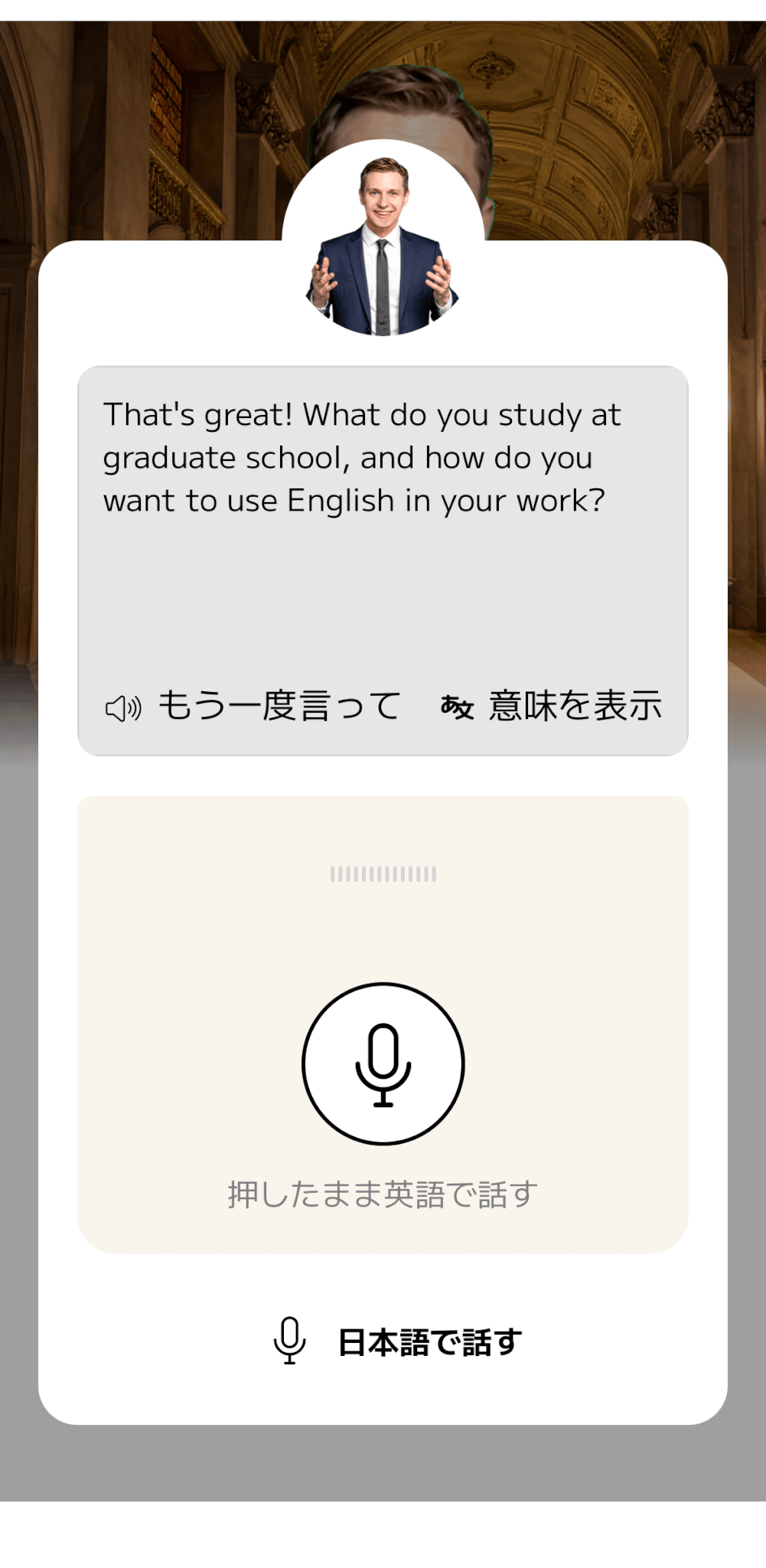Replay audio with もう一度言って

pos(253,706)
